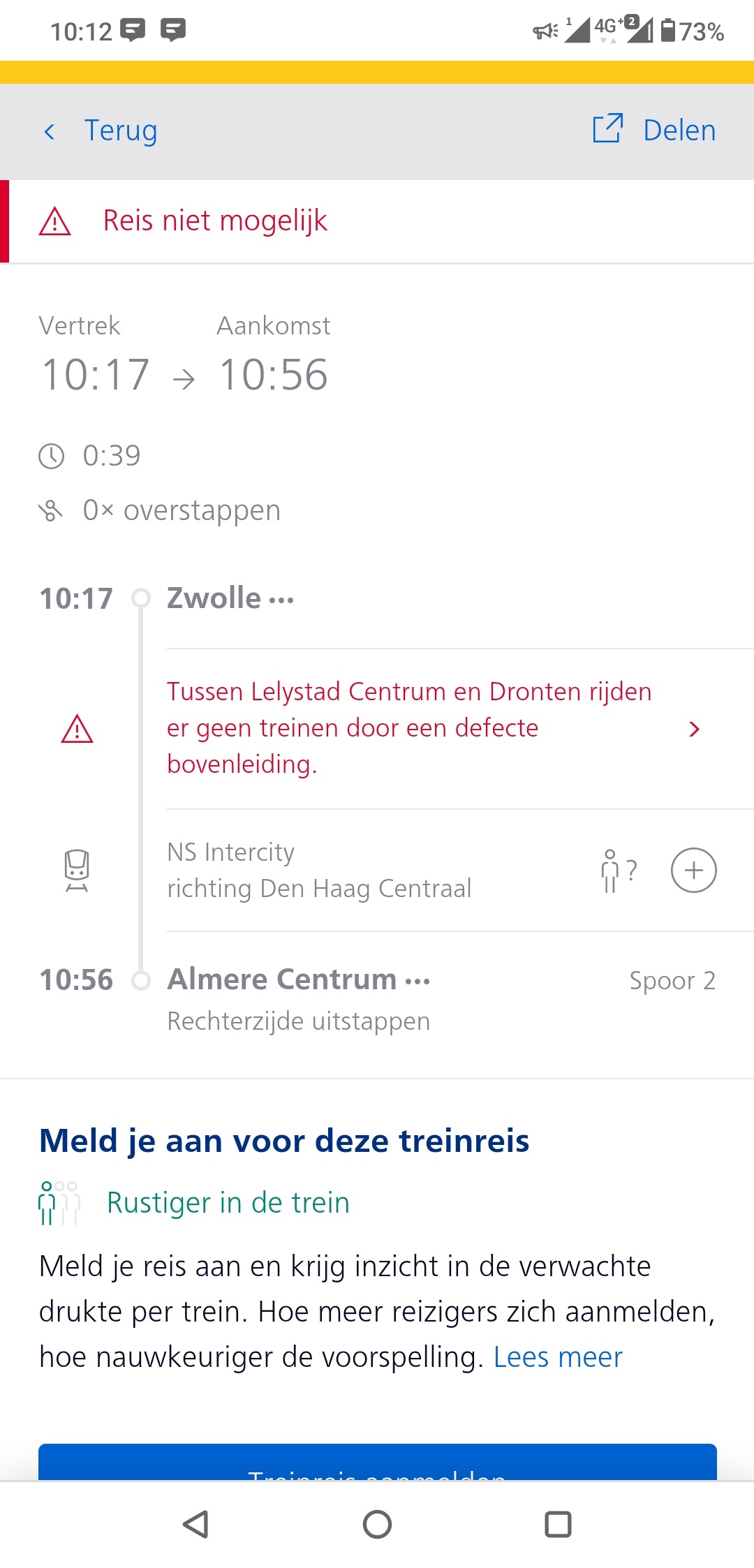Tap the Treinreis aanmelden button
This screenshot has height=1568, width=754.
pyautogui.click(x=377, y=1463)
